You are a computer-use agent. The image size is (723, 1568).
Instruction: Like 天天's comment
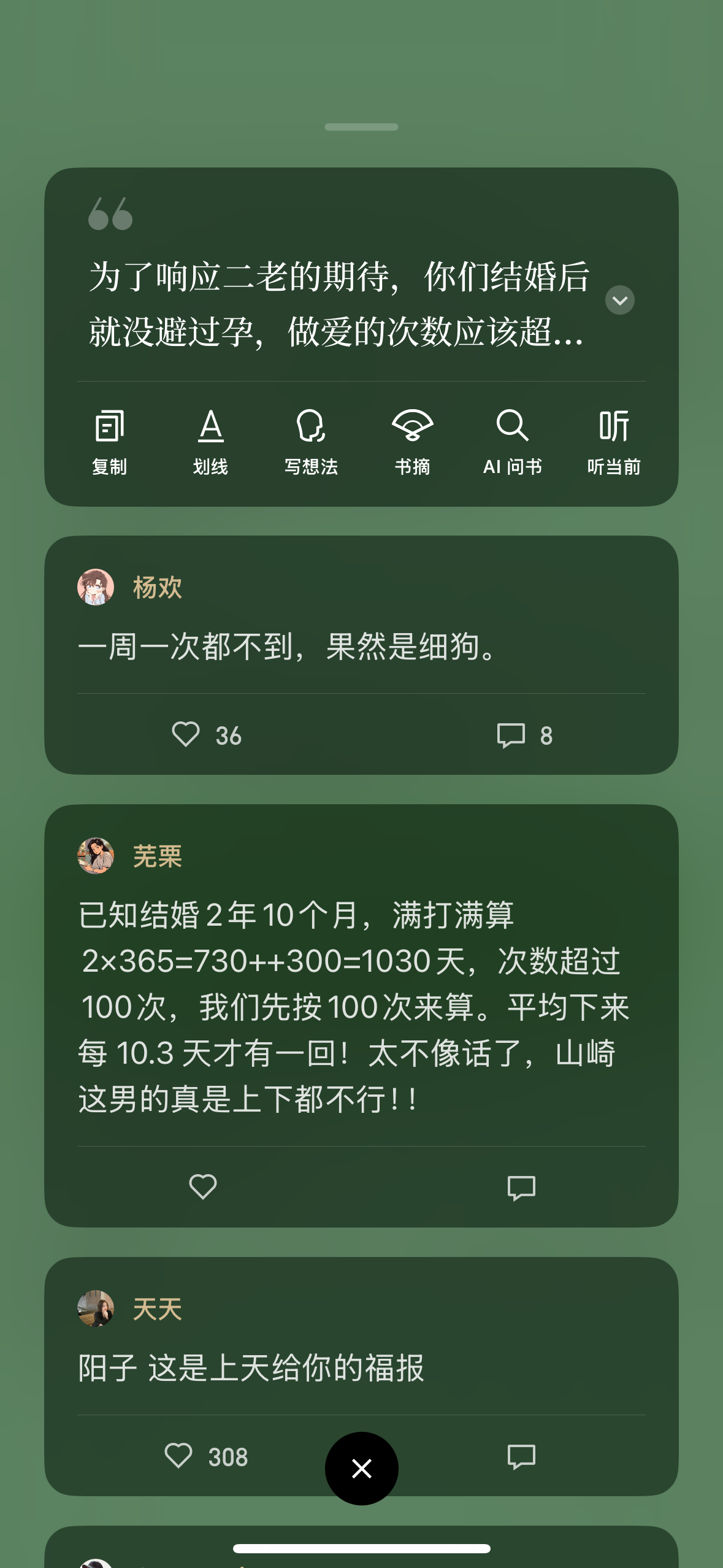206,1456
